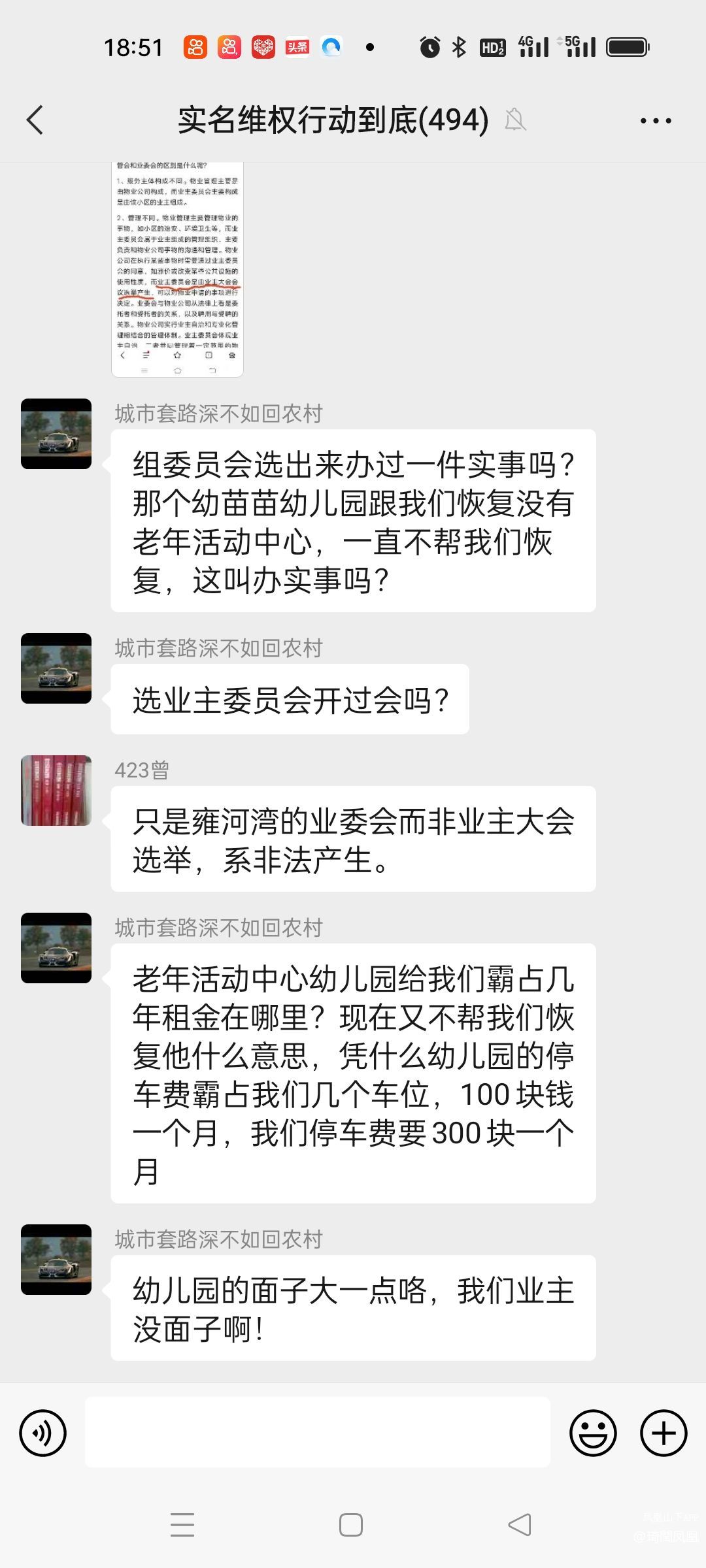Tap the system back navigation button
Viewport: 706px width, 1568px height.
pyautogui.click(x=520, y=1525)
